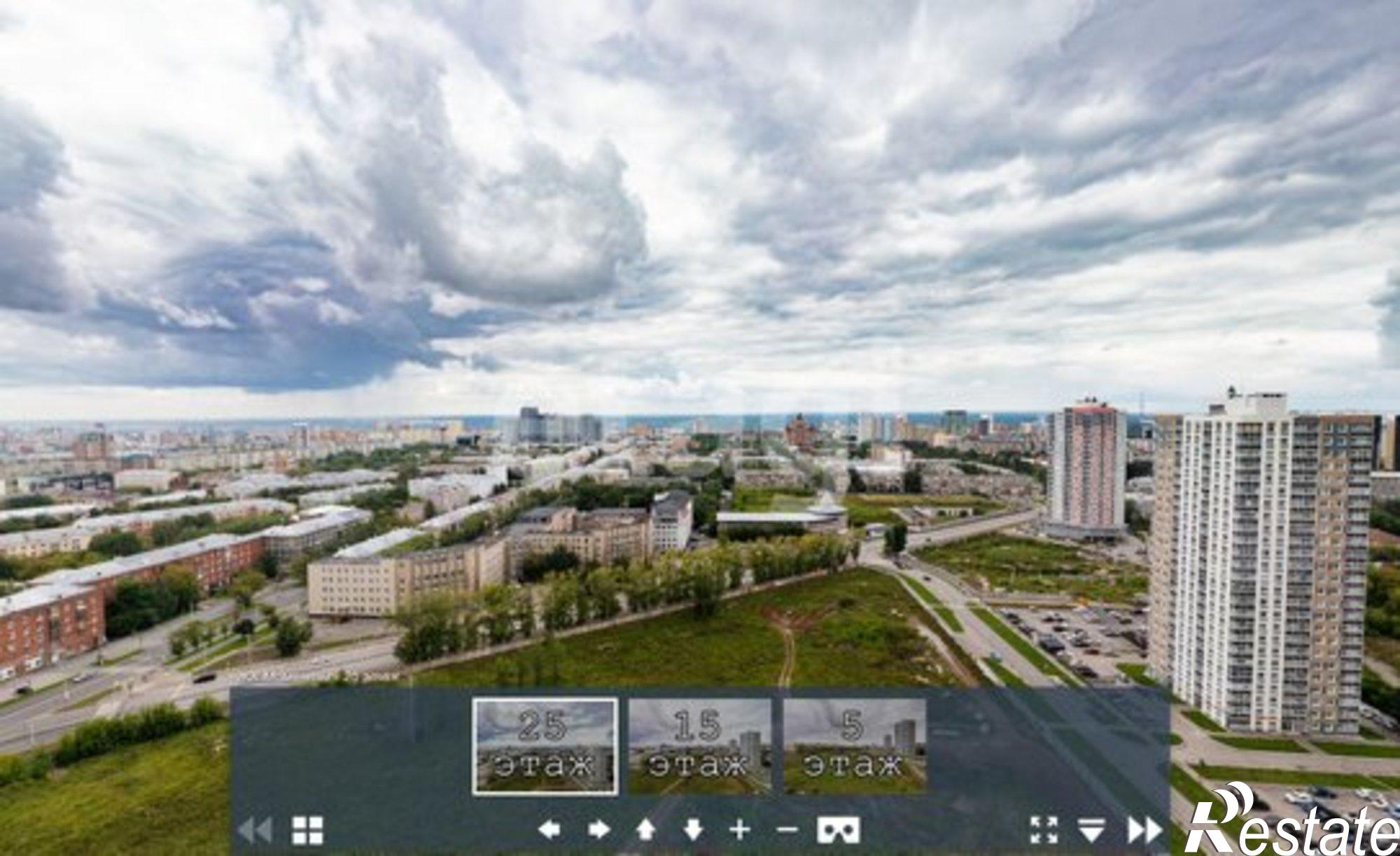
Task: Go to the previous panorama scene
Action: click(255, 831)
